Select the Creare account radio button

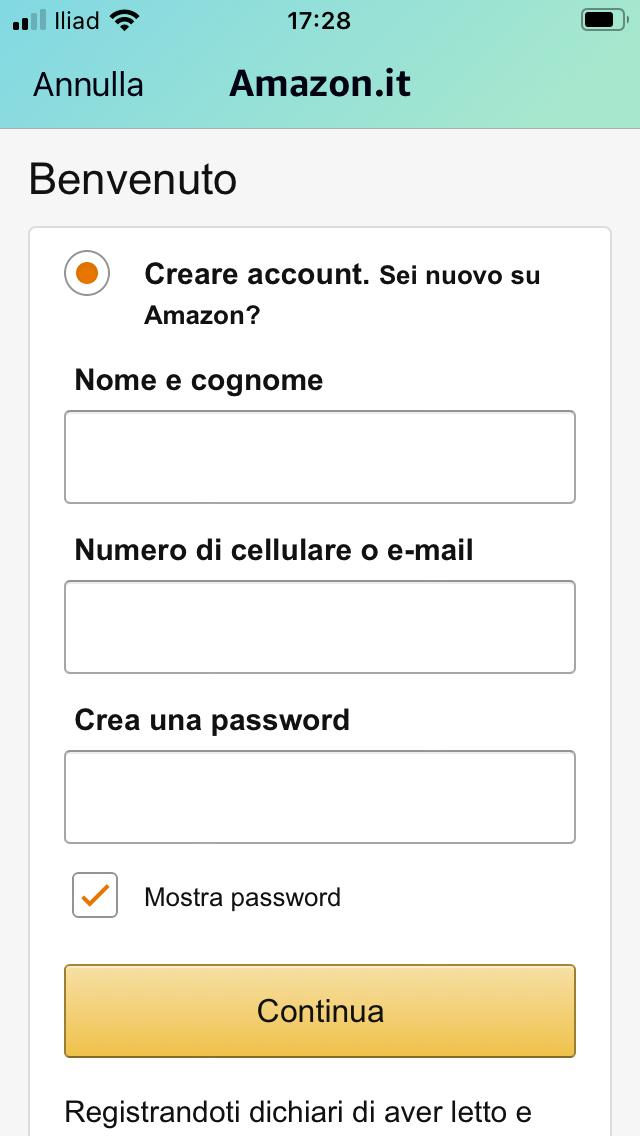point(87,273)
